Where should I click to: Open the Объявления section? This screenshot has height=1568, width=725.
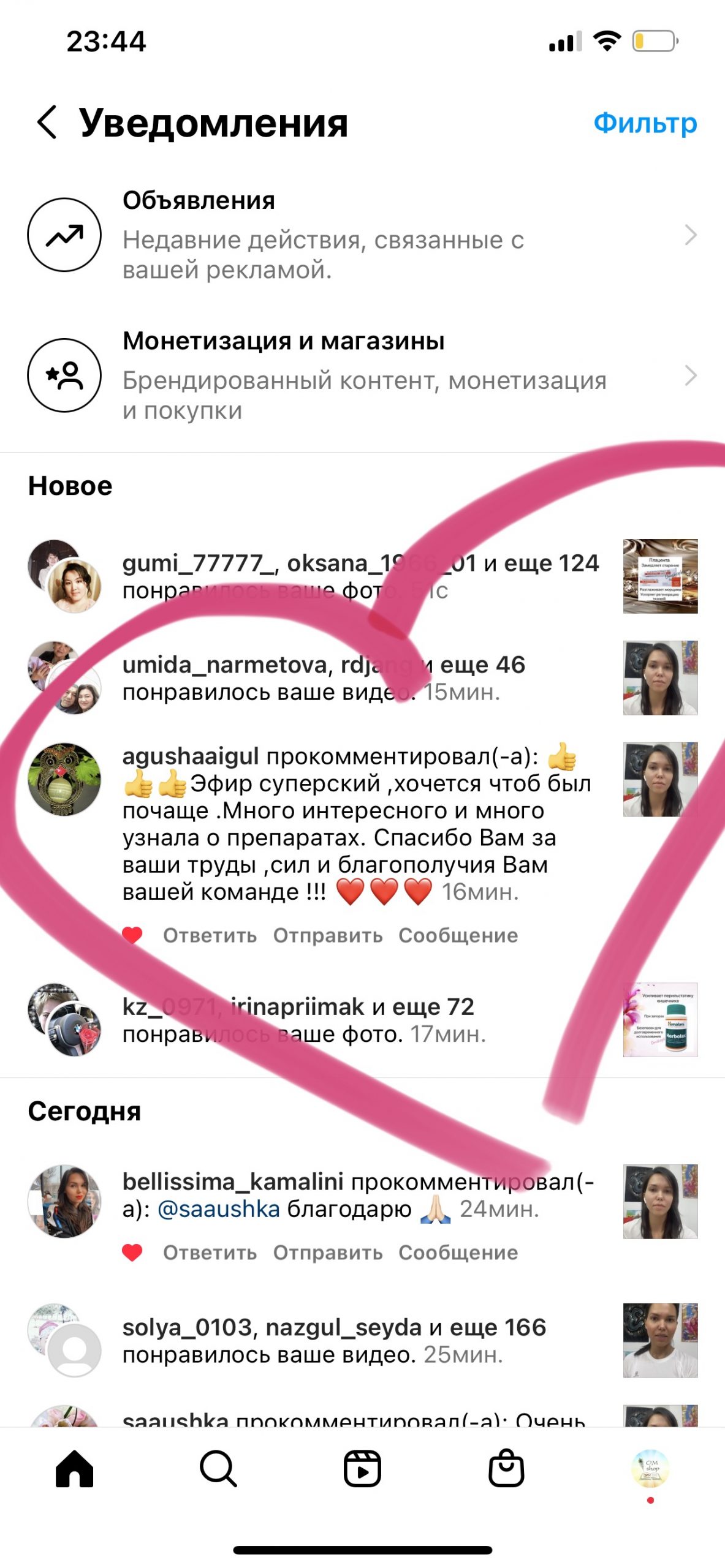[362, 235]
